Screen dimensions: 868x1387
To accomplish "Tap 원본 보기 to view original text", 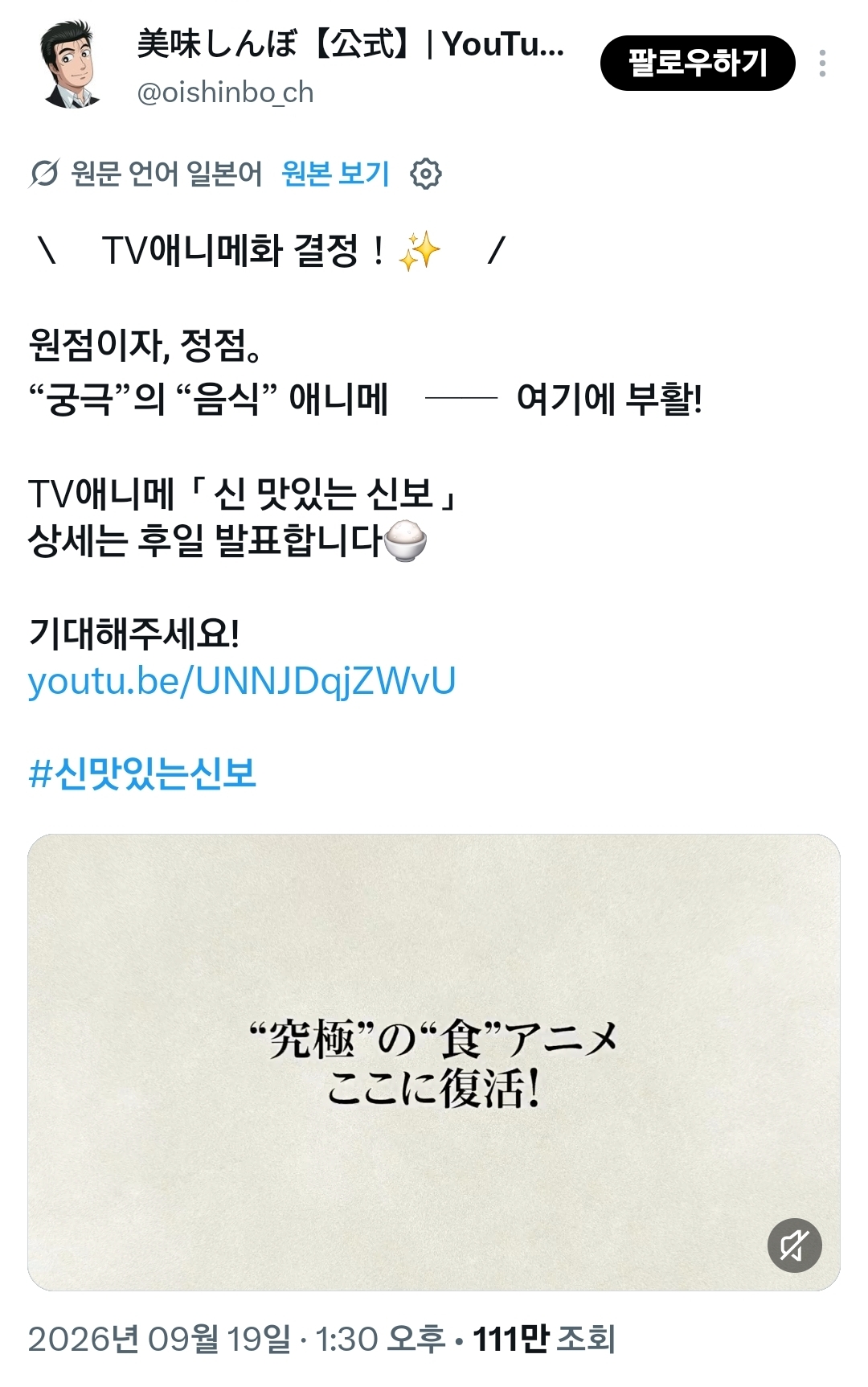I will [336, 174].
